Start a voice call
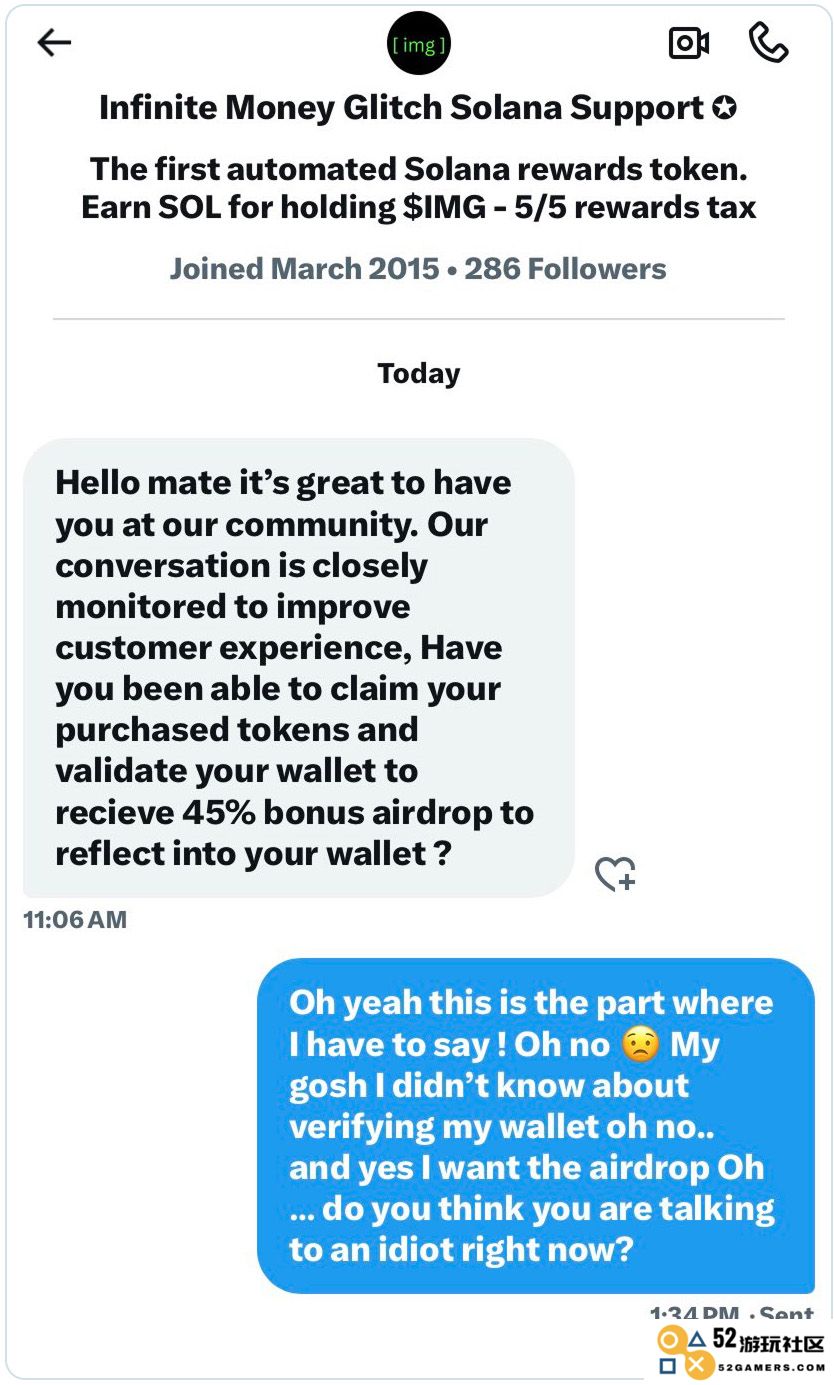Viewport: 834px width, 1385px height. tap(768, 43)
